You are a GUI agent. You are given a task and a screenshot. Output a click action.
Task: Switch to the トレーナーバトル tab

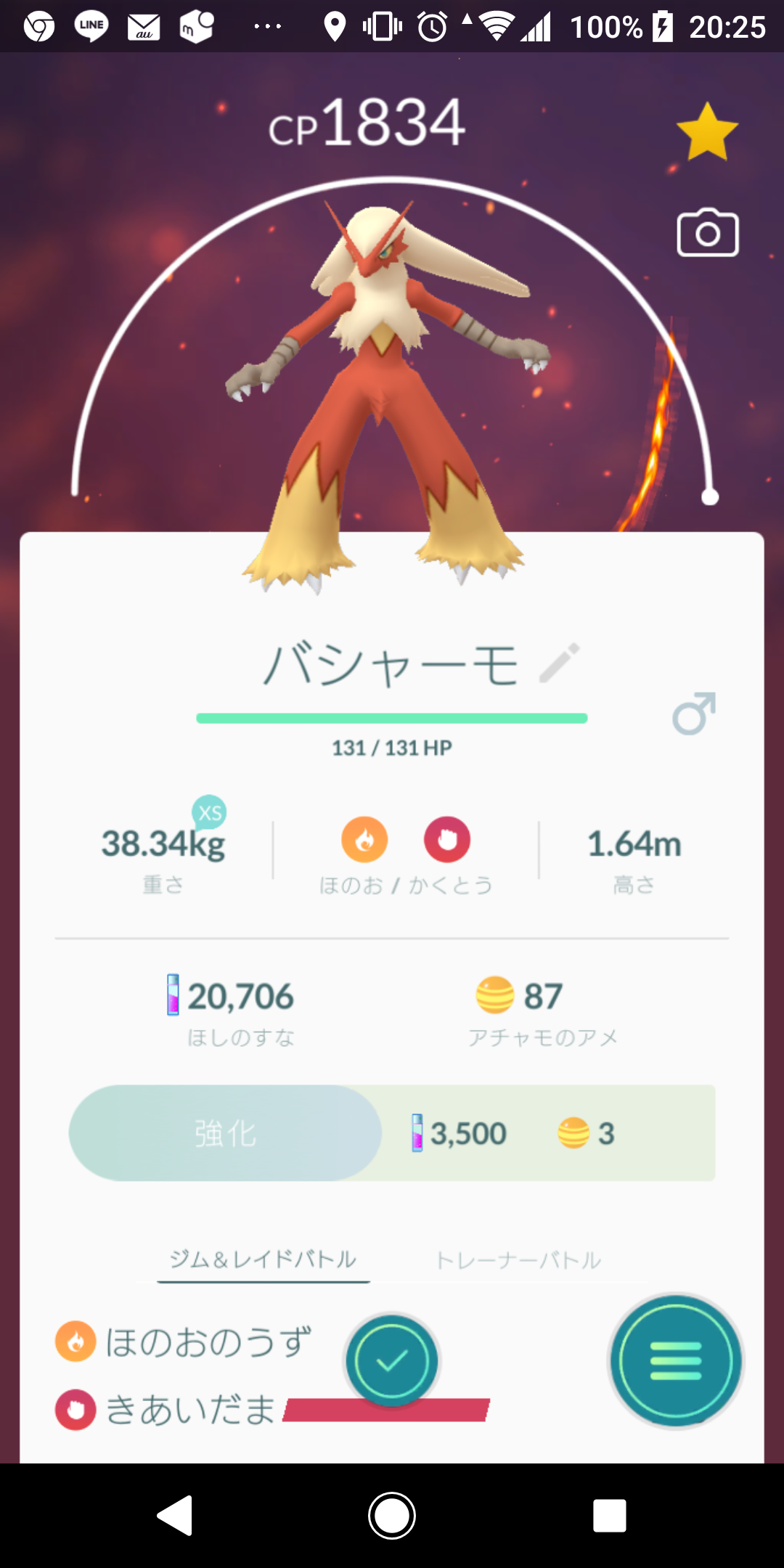pyautogui.click(x=518, y=1260)
